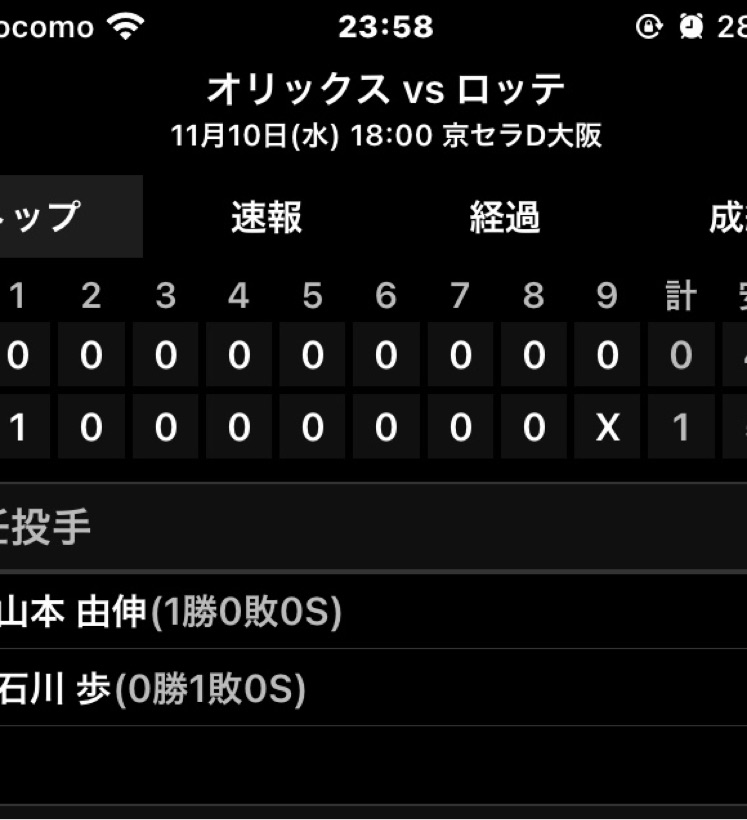Image resolution: width=747 pixels, height=820 pixels.
Task: Open pitcher 石川 歩's details
Action: click(x=374, y=688)
